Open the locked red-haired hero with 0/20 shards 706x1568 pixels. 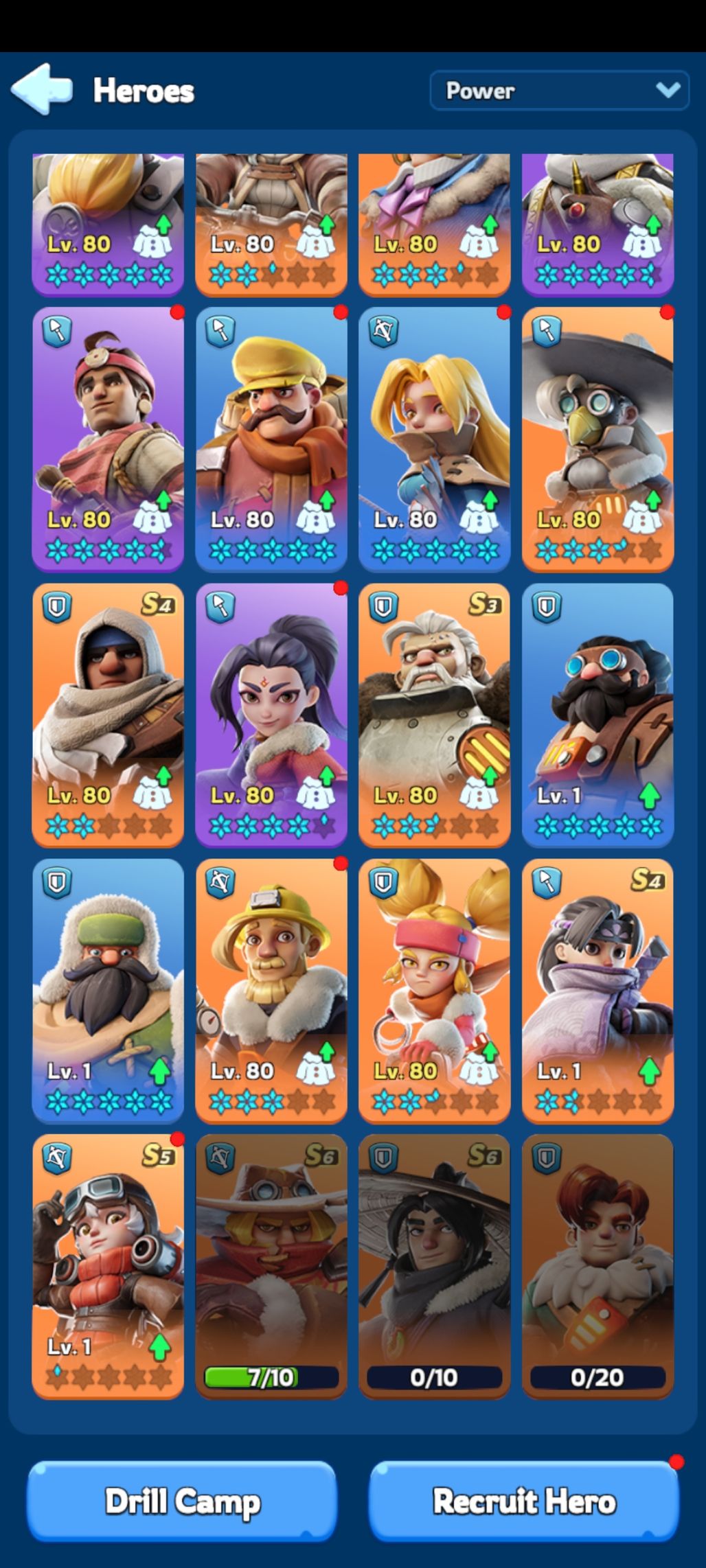[x=597, y=1267]
